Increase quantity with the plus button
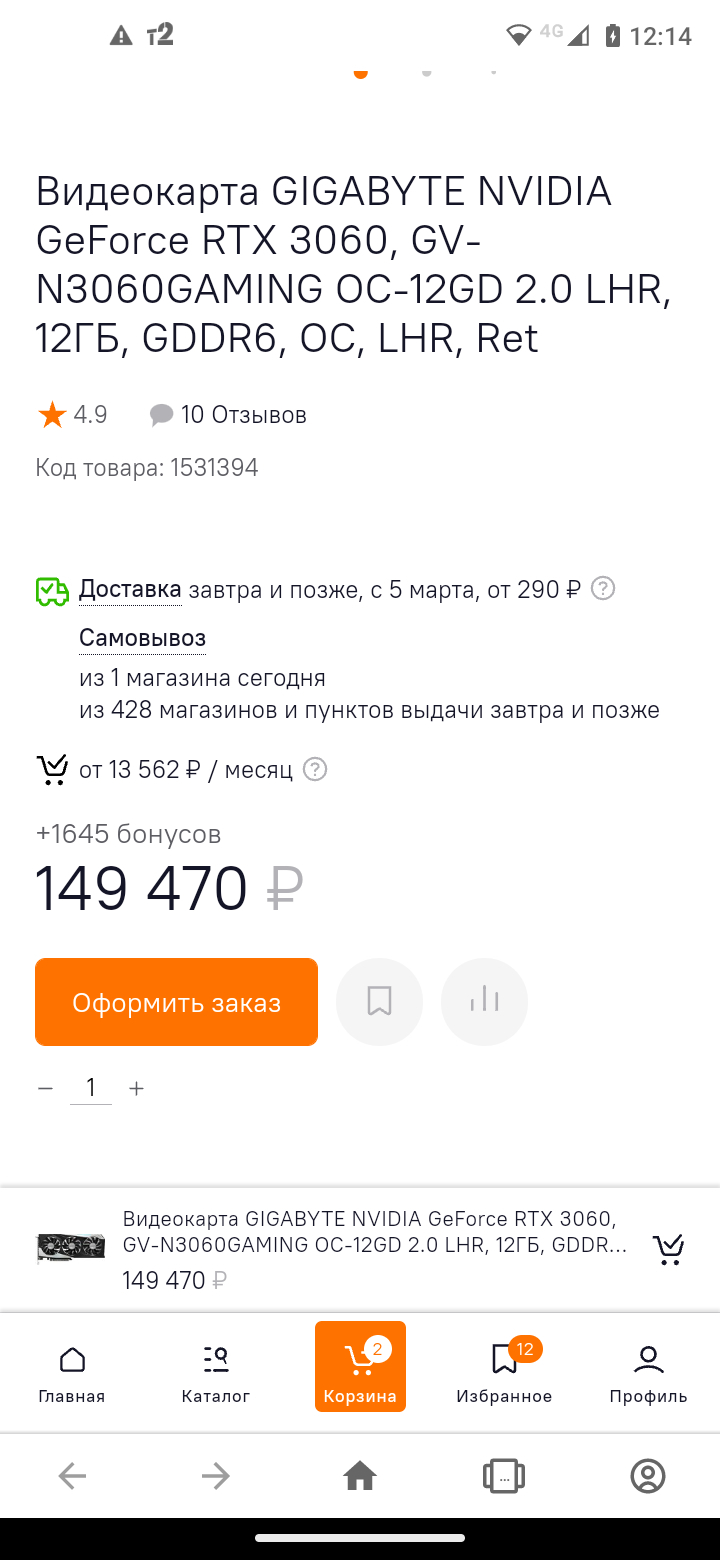 137,1088
